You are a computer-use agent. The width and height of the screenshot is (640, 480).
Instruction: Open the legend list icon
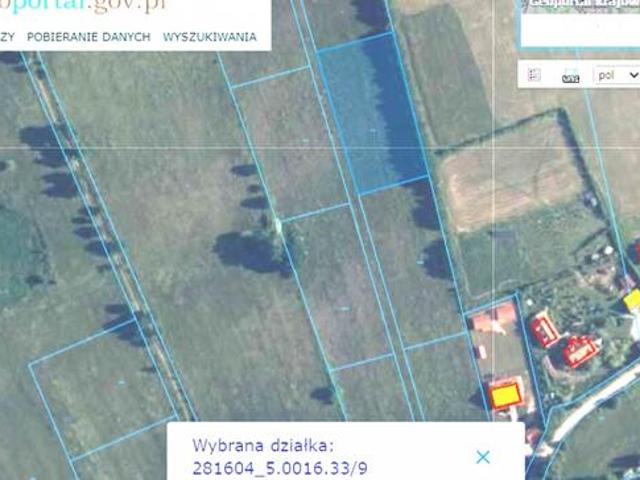[534, 75]
